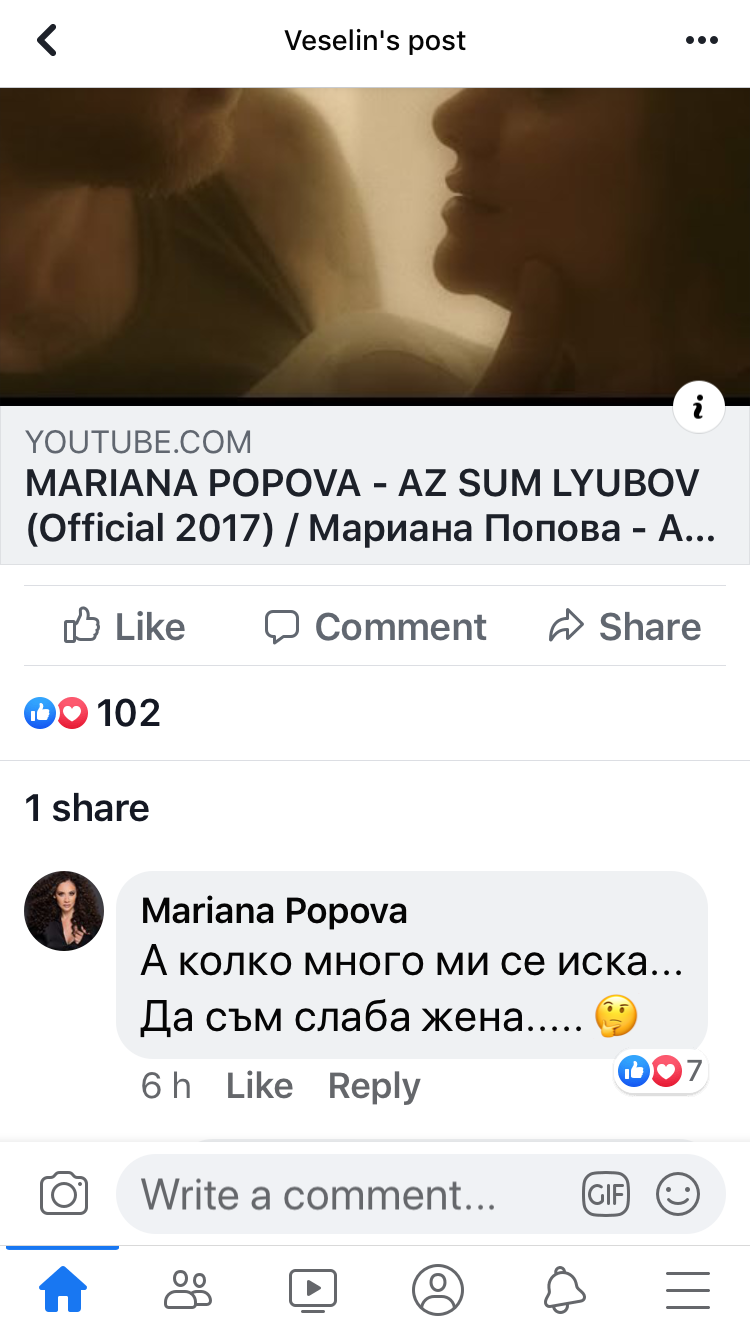The width and height of the screenshot is (750, 1334).
Task: Open Mariana Popova's profile picture
Action: [64, 910]
